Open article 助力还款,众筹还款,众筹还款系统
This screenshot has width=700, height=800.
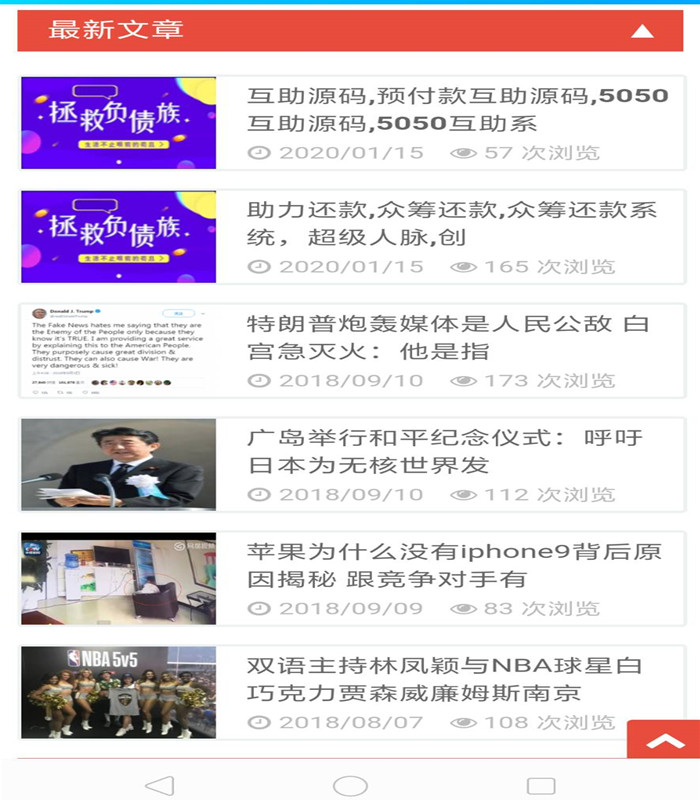click(x=452, y=224)
